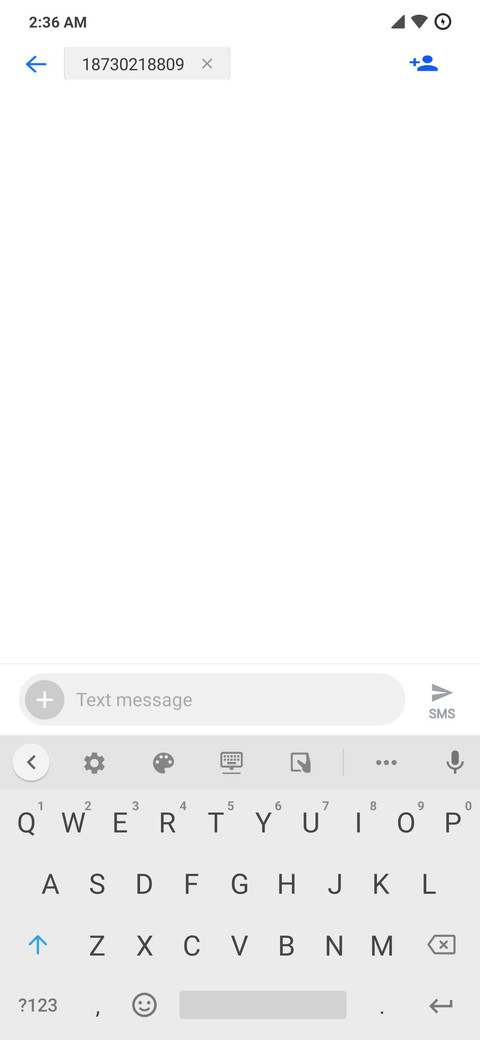The width and height of the screenshot is (480, 1040).
Task: Show more keyboard toolbar options
Action: coord(386,763)
